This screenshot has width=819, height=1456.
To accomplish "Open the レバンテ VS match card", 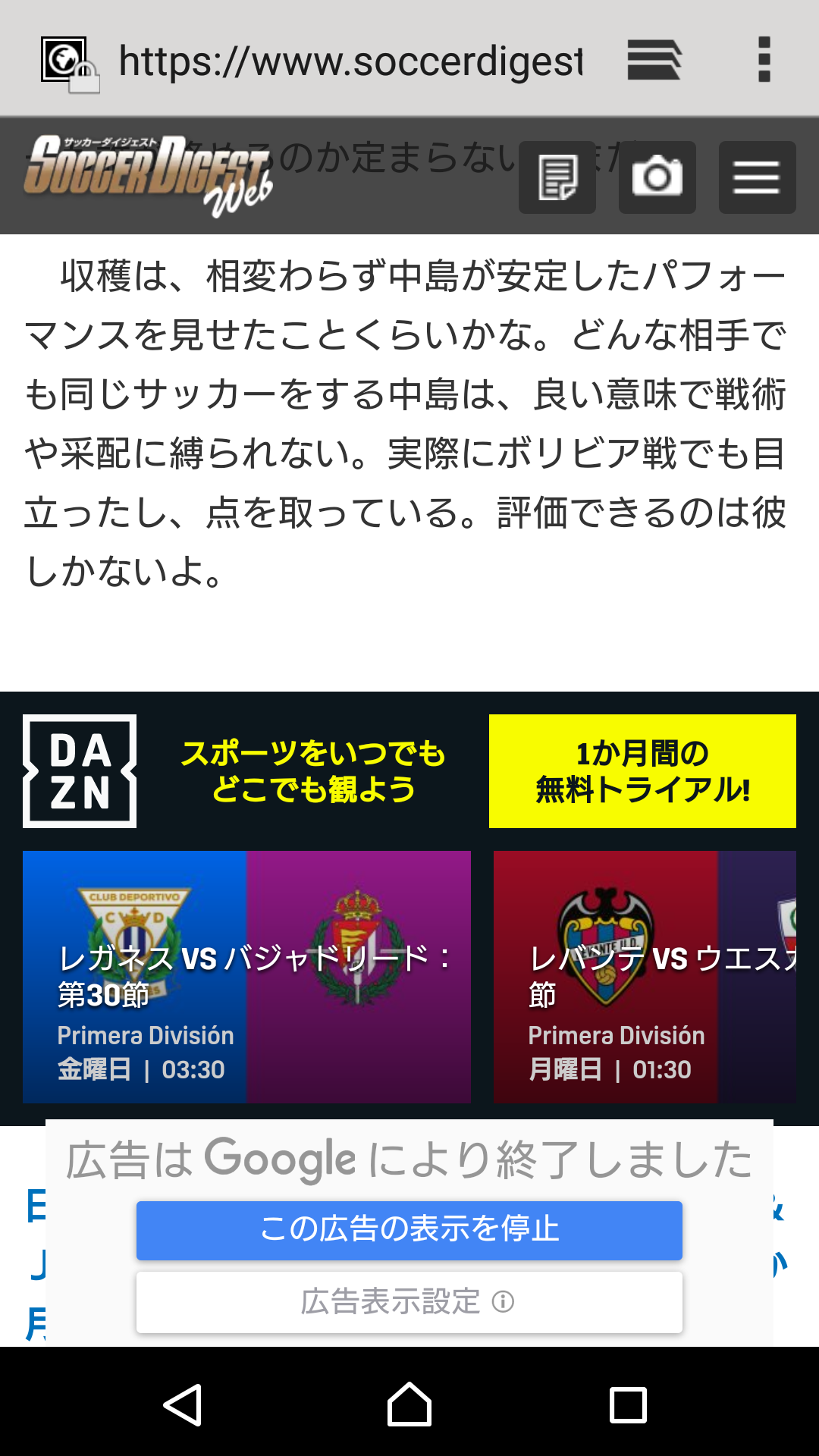I will pos(645,977).
